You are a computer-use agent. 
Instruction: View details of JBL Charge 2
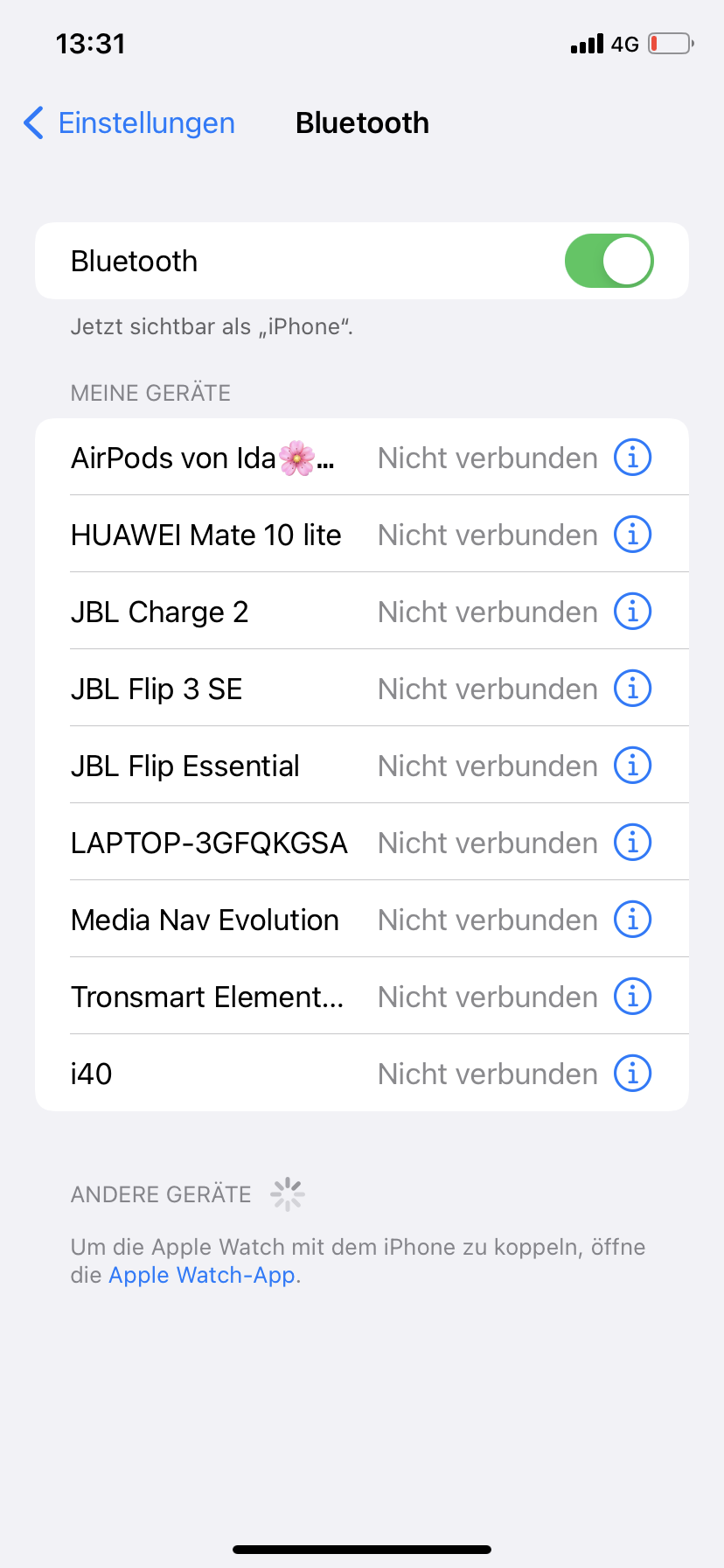tap(632, 612)
